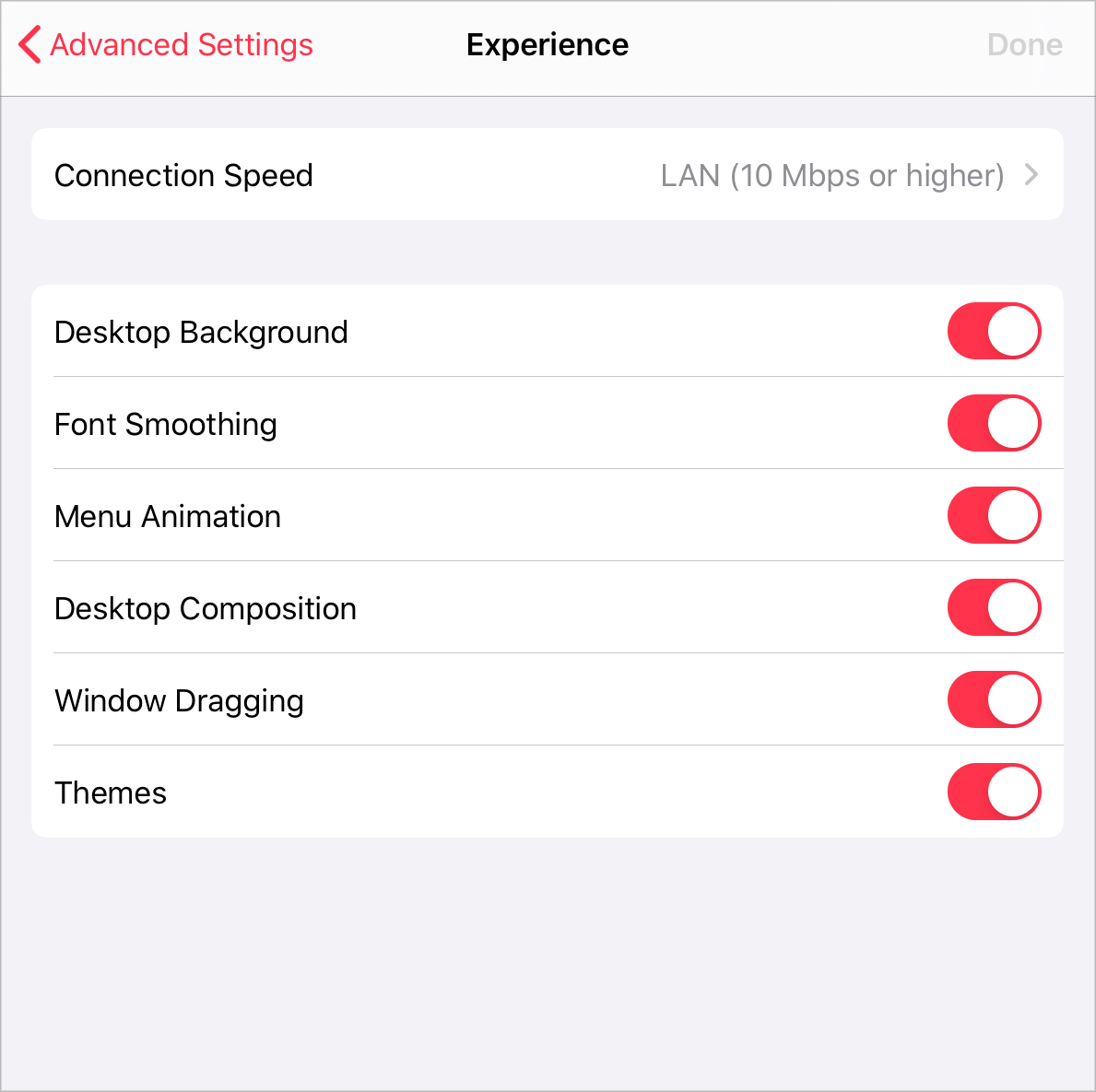The image size is (1096, 1092).
Task: Disable the Font Smoothing switch
Action: 994,424
